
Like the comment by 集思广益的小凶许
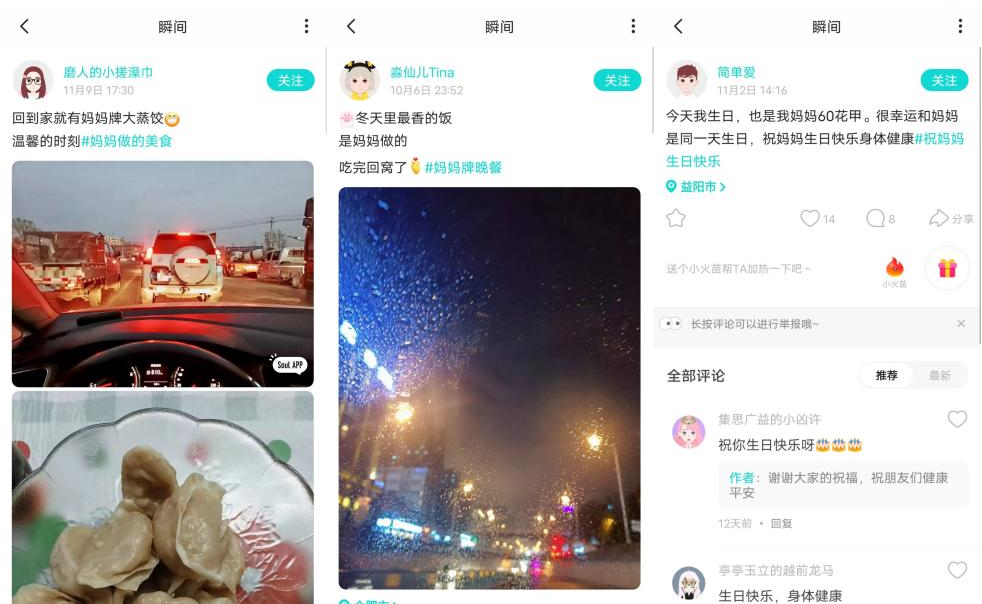tap(957, 419)
